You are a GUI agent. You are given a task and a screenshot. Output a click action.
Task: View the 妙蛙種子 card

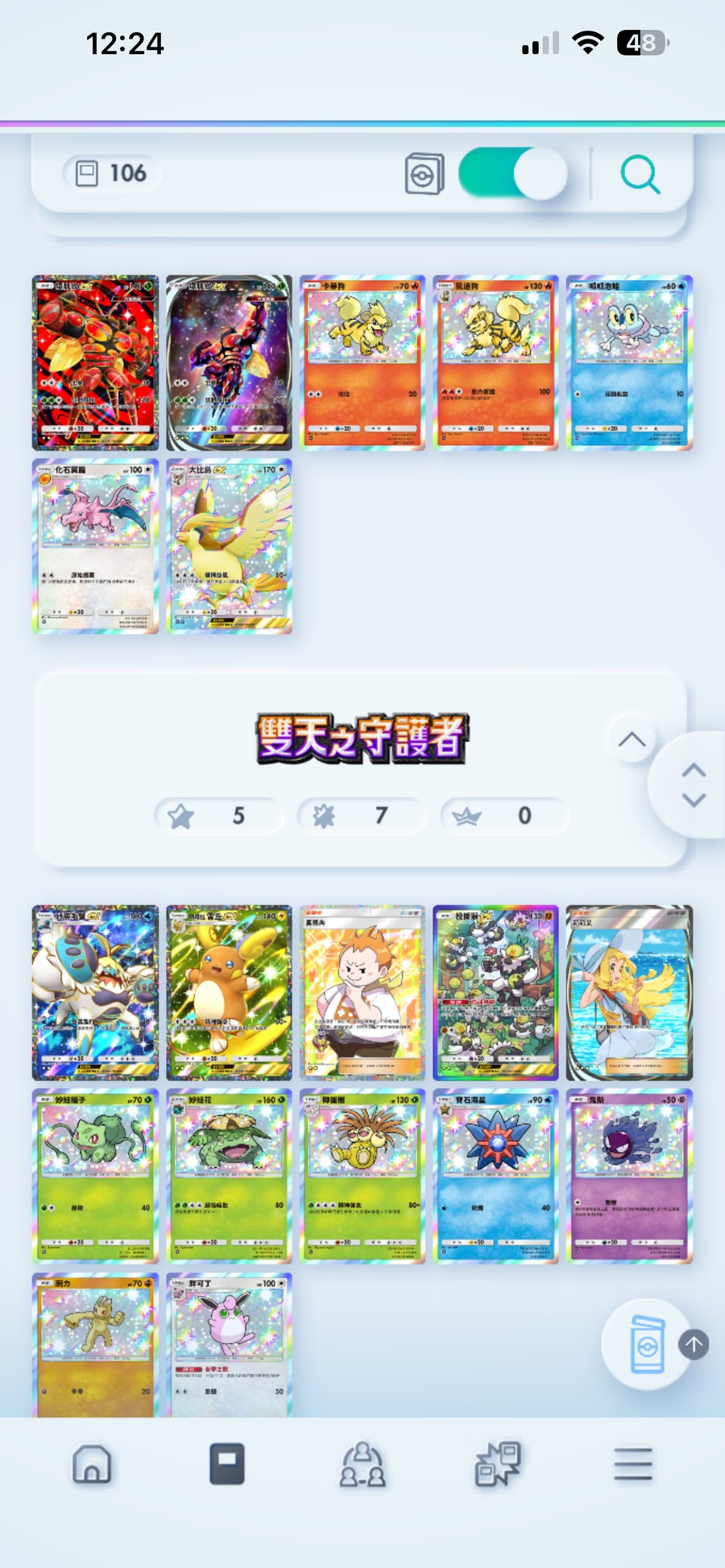(x=95, y=1176)
